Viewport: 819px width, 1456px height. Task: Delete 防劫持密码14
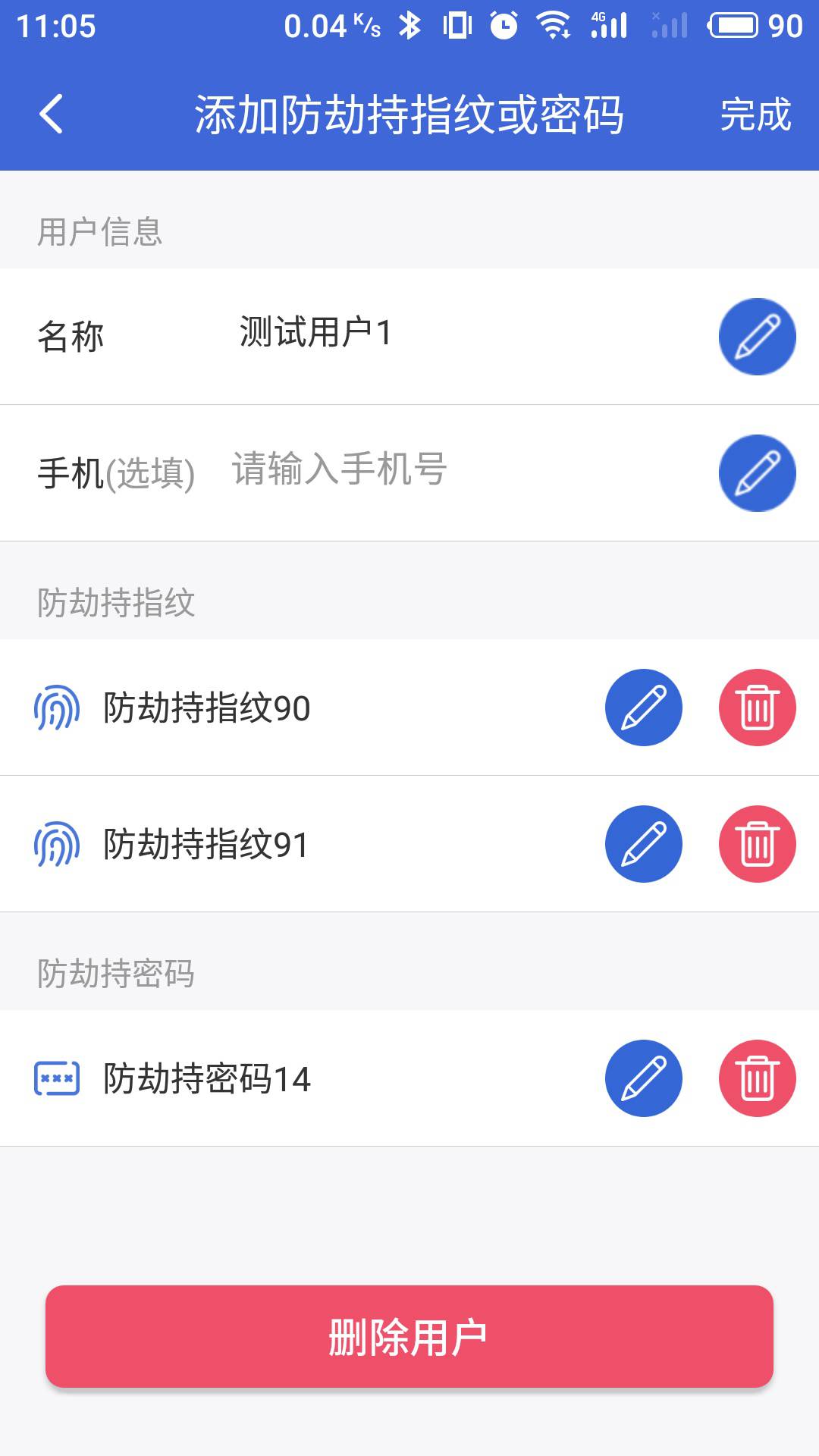(757, 1078)
